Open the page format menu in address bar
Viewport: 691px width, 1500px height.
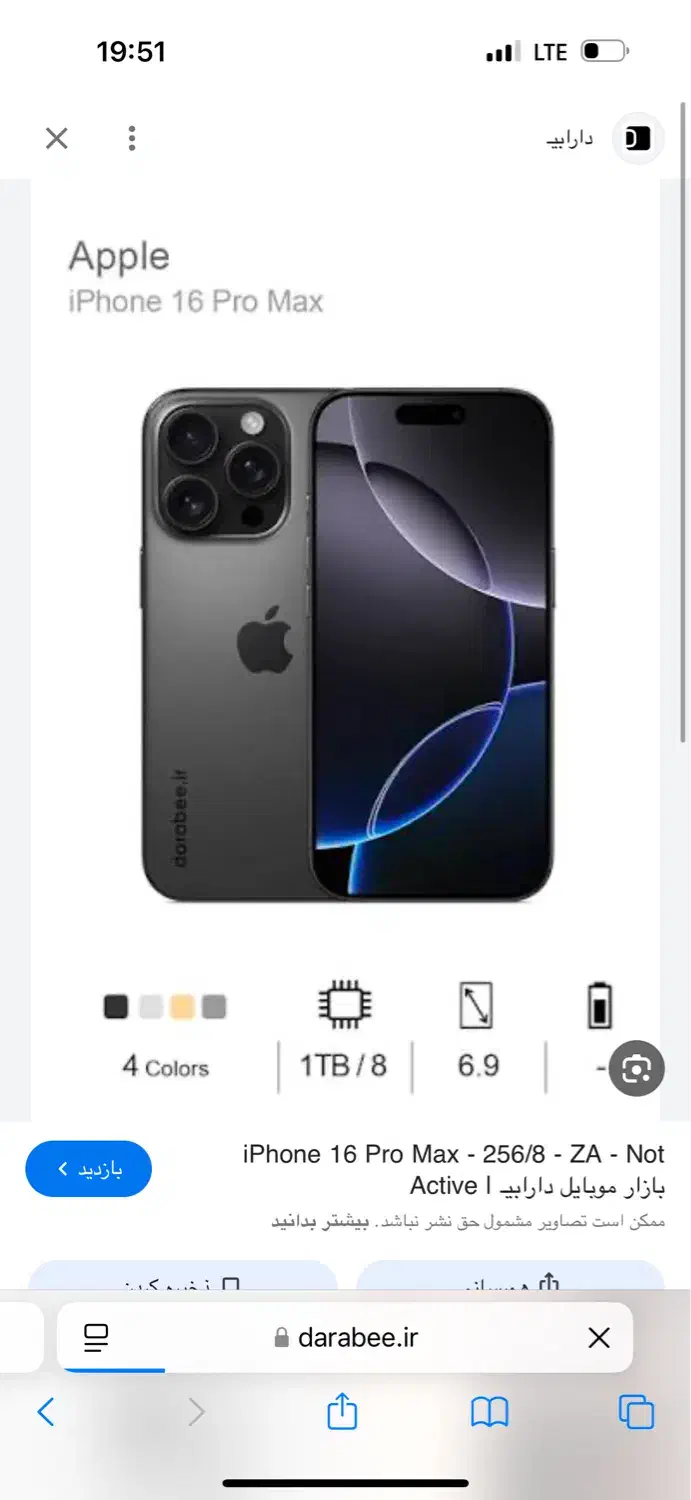[96, 1338]
